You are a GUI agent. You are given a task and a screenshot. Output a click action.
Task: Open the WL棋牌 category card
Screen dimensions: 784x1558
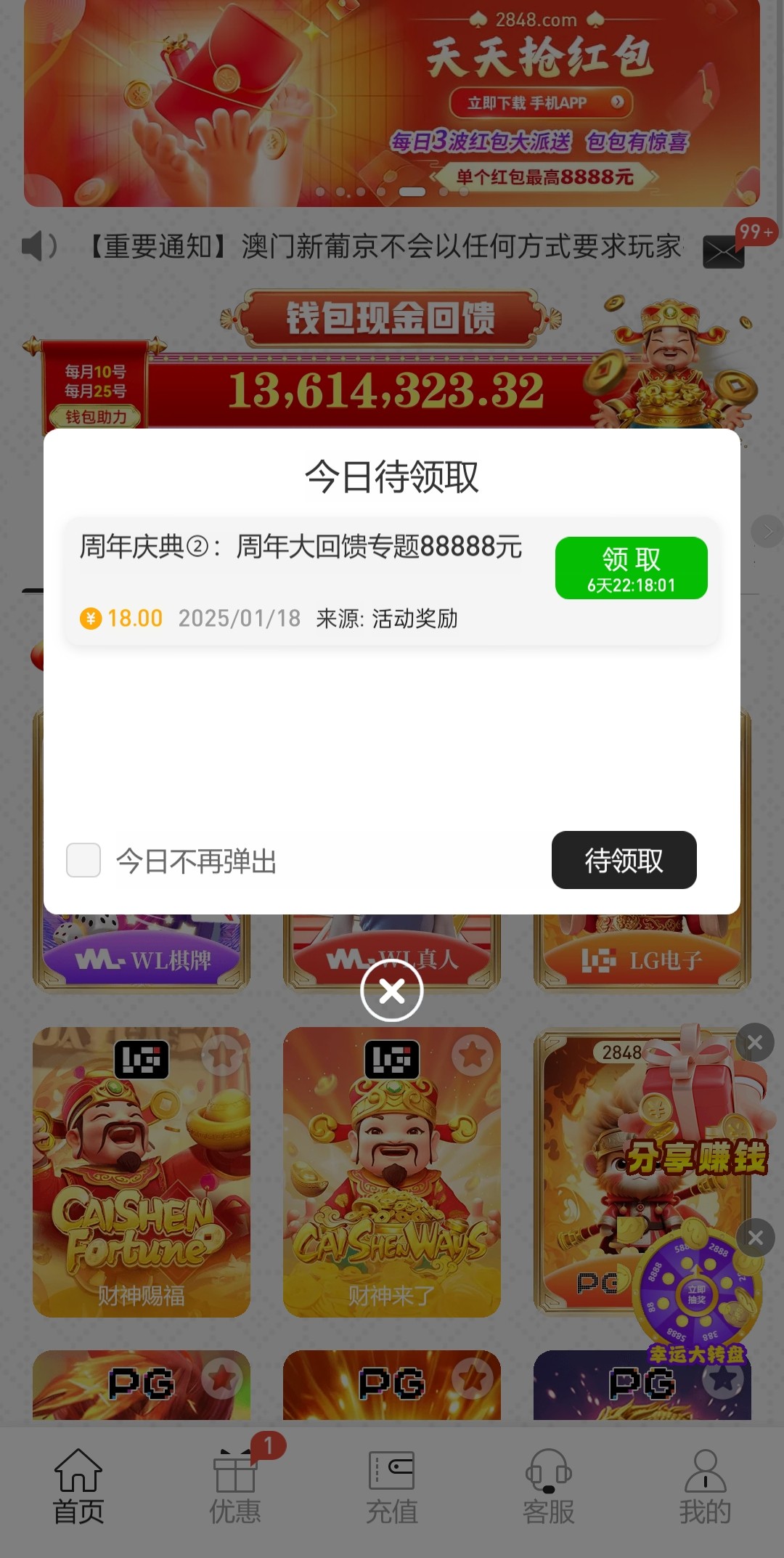142,957
